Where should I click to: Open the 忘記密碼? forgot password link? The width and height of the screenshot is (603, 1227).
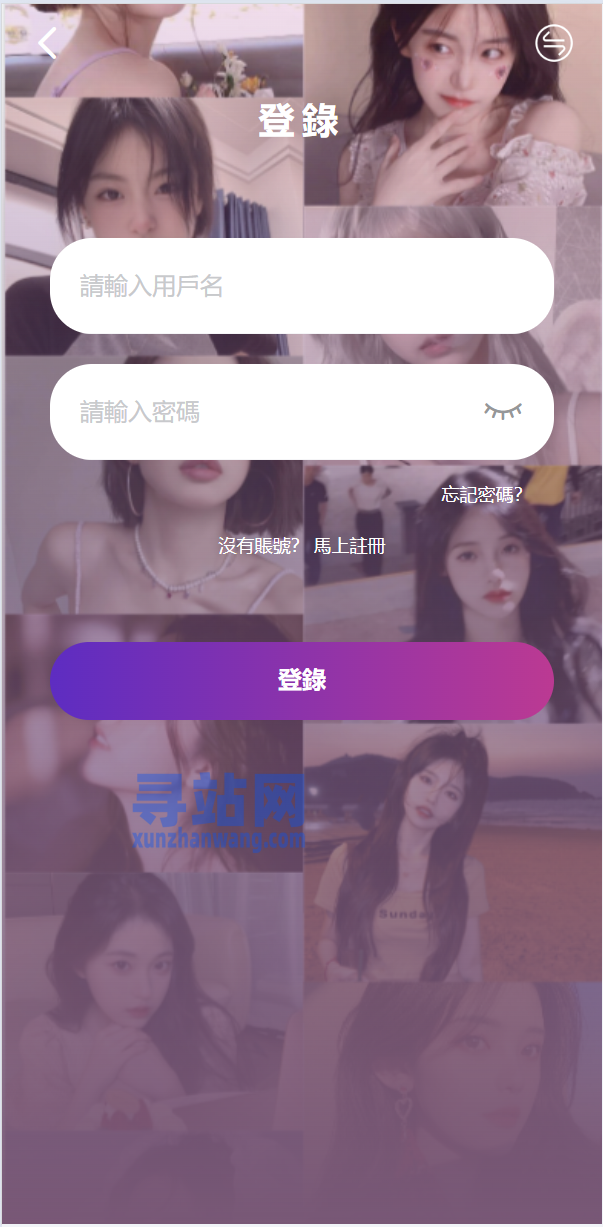pos(481,494)
